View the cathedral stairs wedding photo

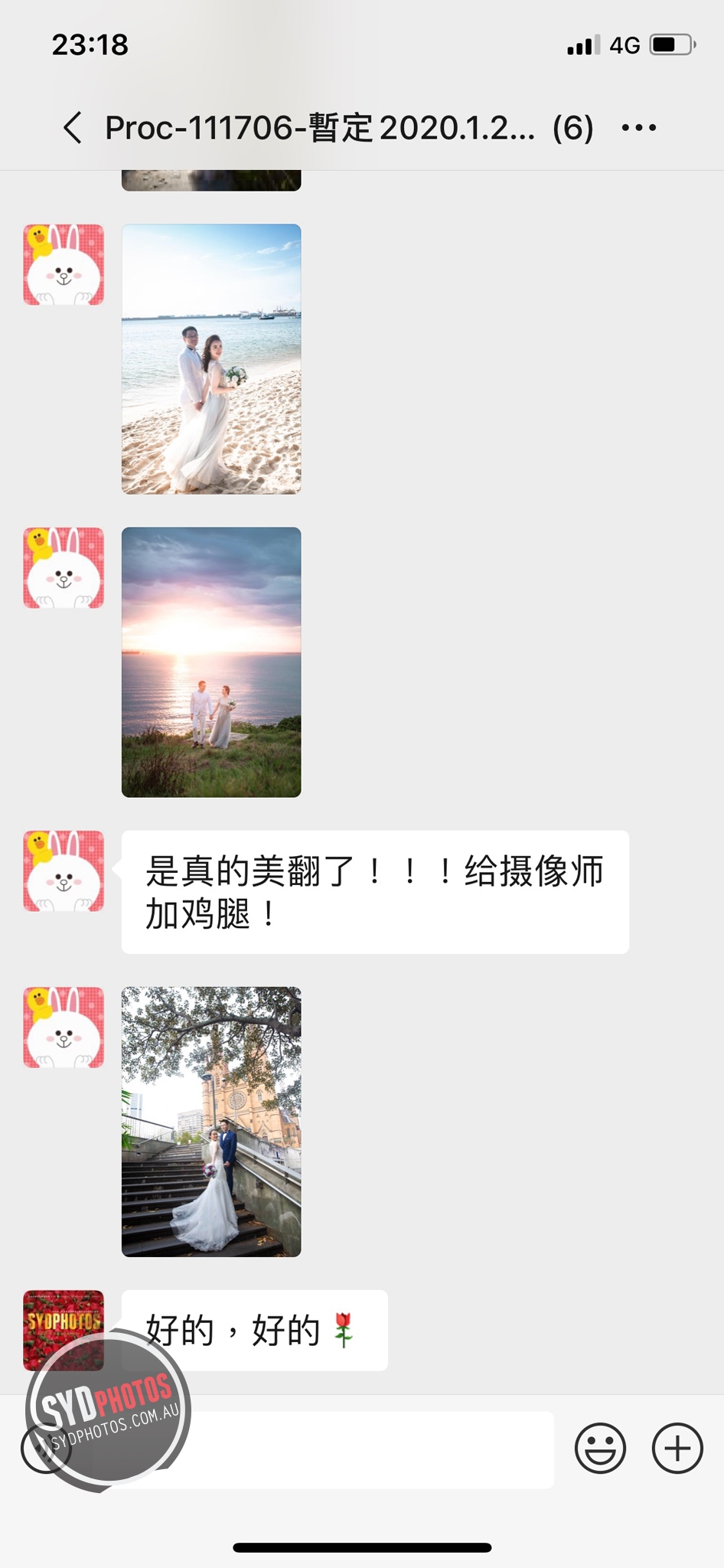click(x=211, y=1122)
